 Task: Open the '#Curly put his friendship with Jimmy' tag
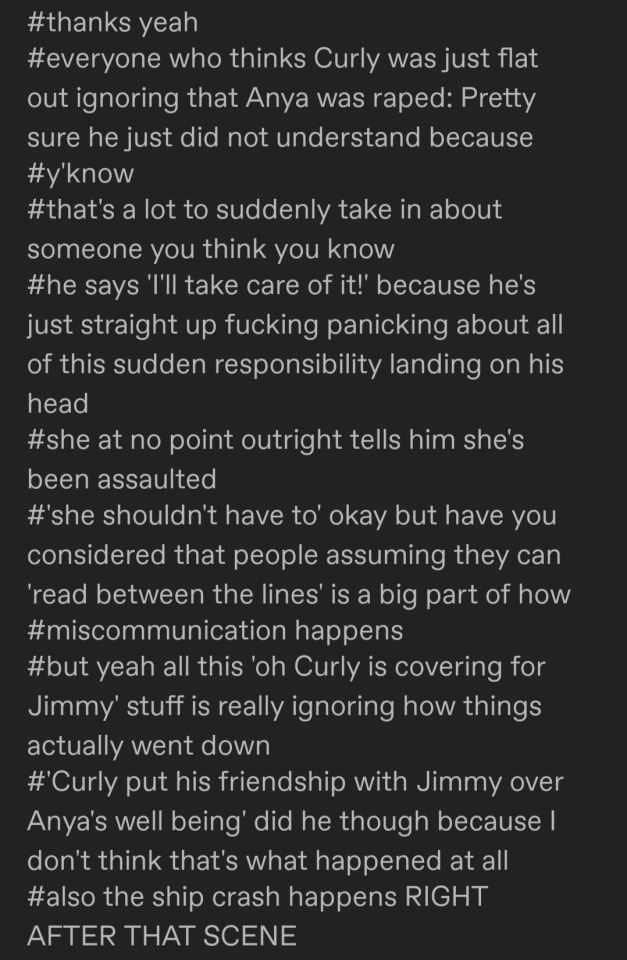click(295, 783)
